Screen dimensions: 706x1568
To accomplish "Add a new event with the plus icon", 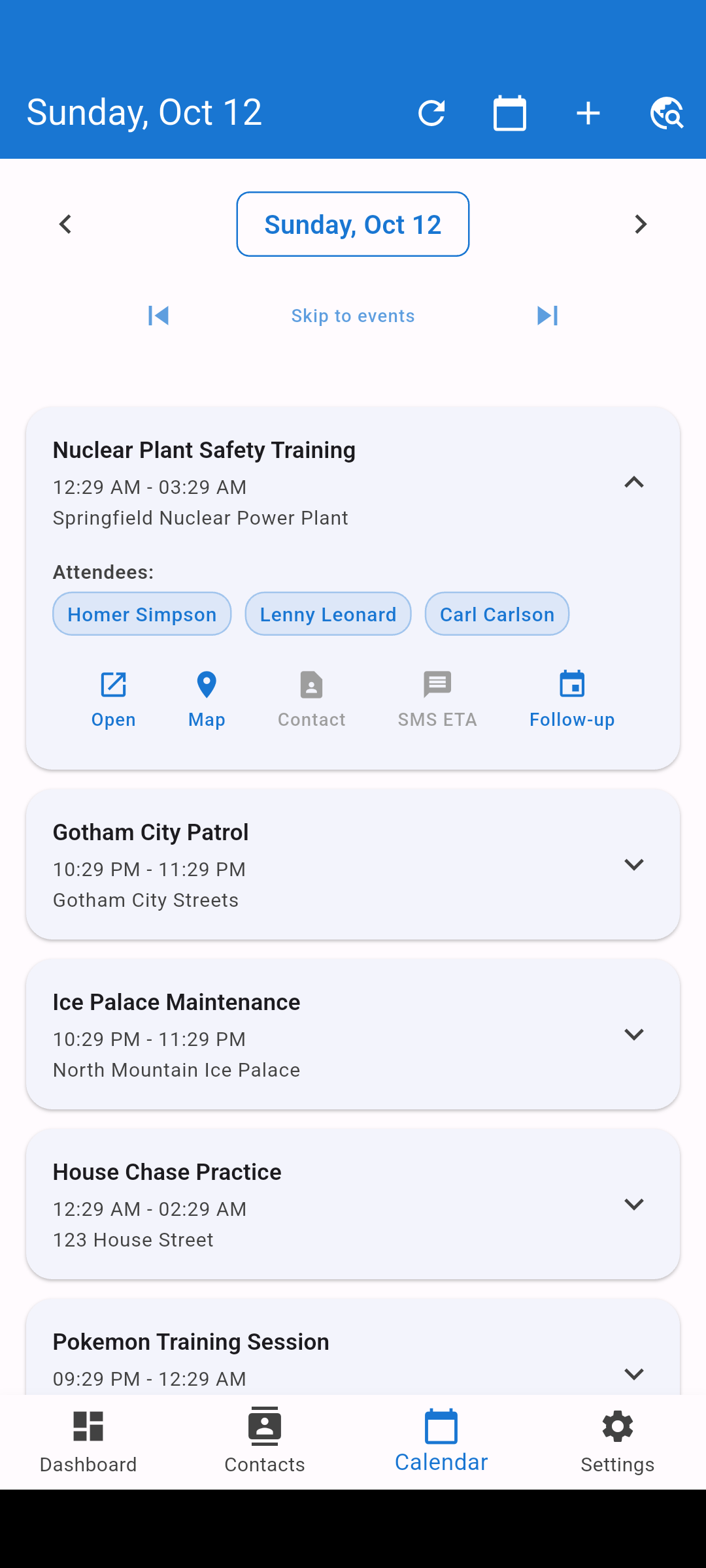I will (x=588, y=112).
